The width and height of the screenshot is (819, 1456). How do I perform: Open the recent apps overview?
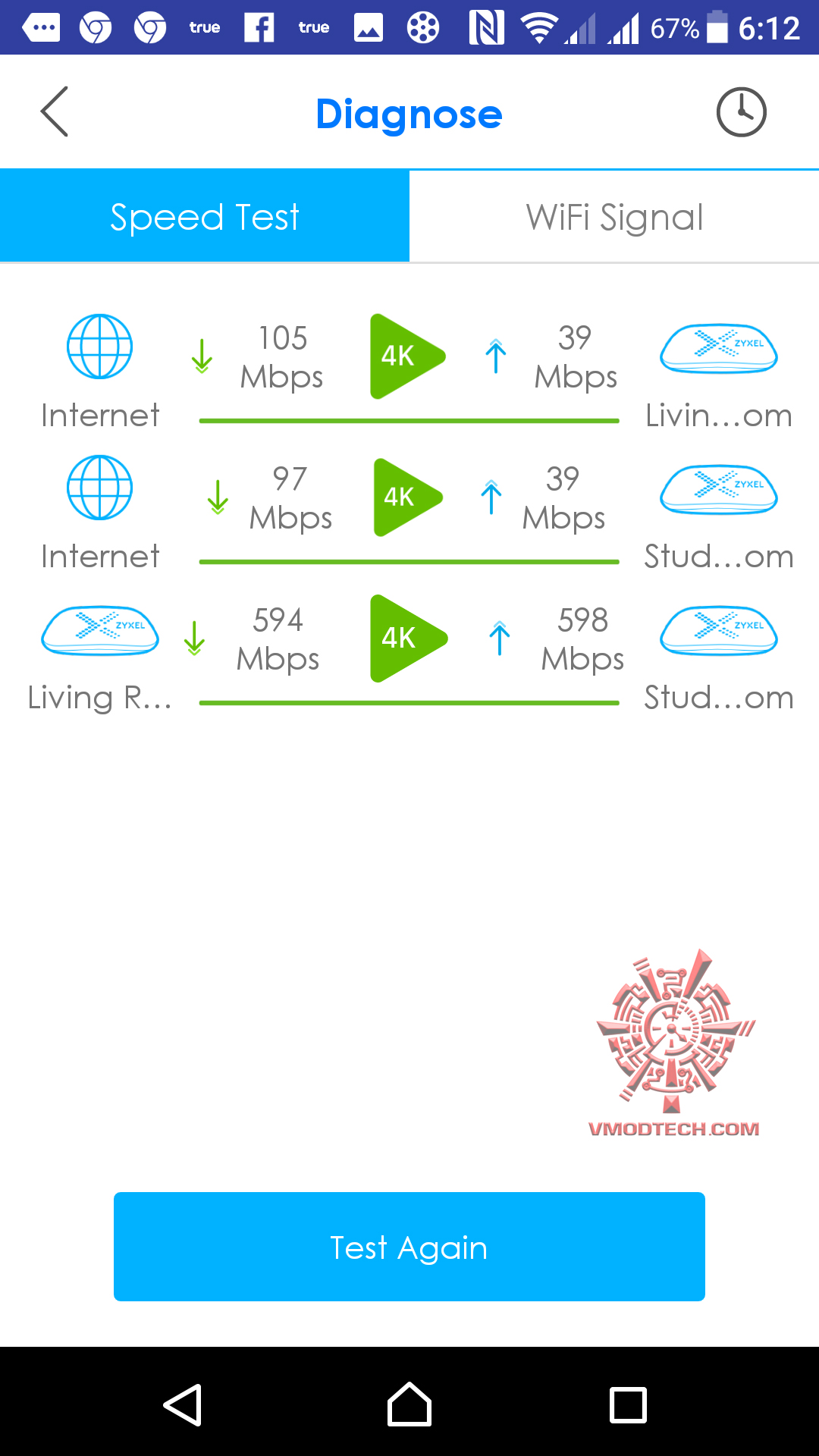(x=628, y=1404)
